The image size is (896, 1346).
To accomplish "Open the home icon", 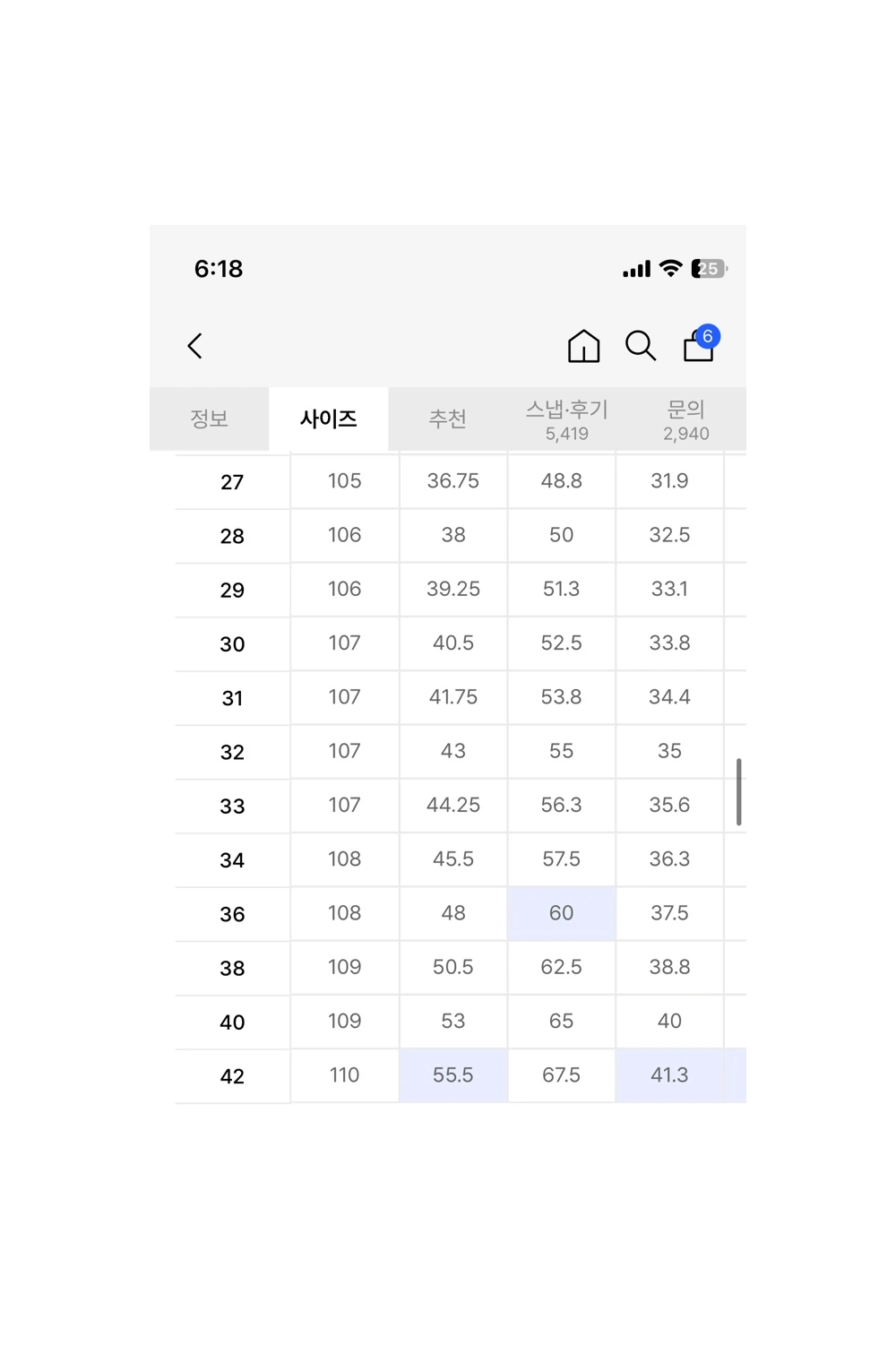I will coord(583,346).
